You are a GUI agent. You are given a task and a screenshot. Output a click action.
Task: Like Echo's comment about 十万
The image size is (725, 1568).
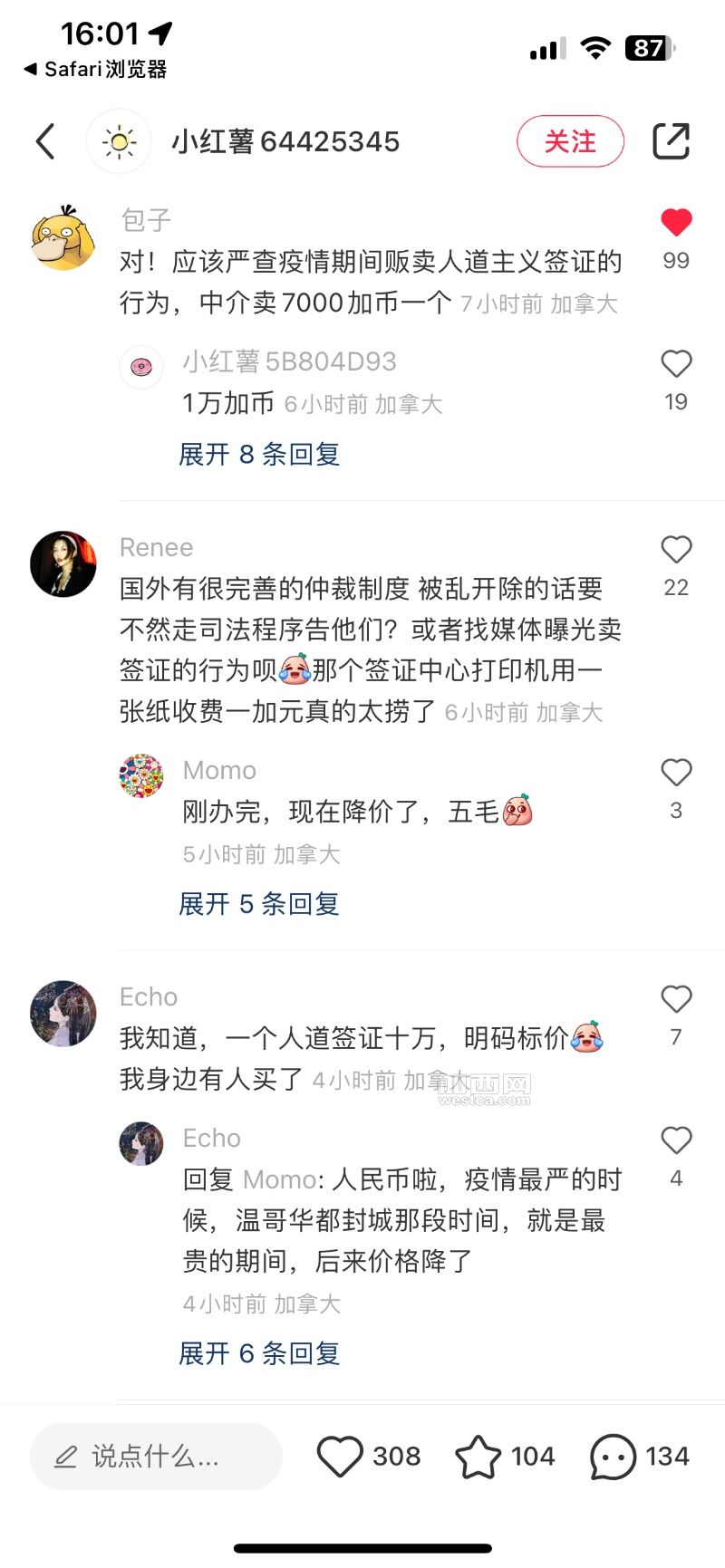point(676,999)
